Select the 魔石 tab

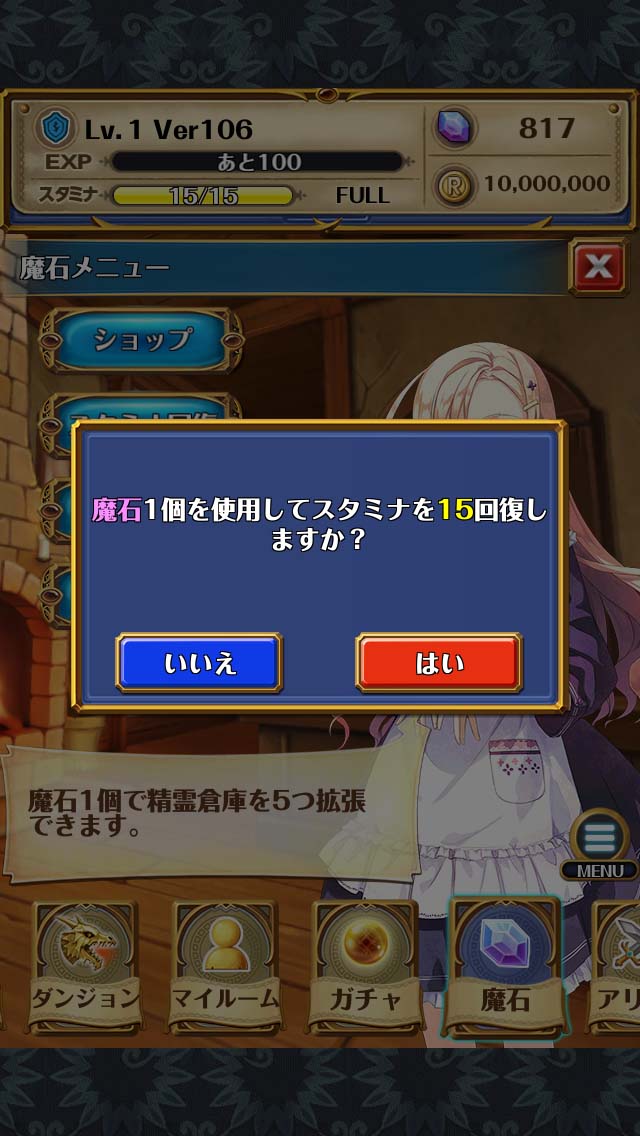click(x=504, y=966)
